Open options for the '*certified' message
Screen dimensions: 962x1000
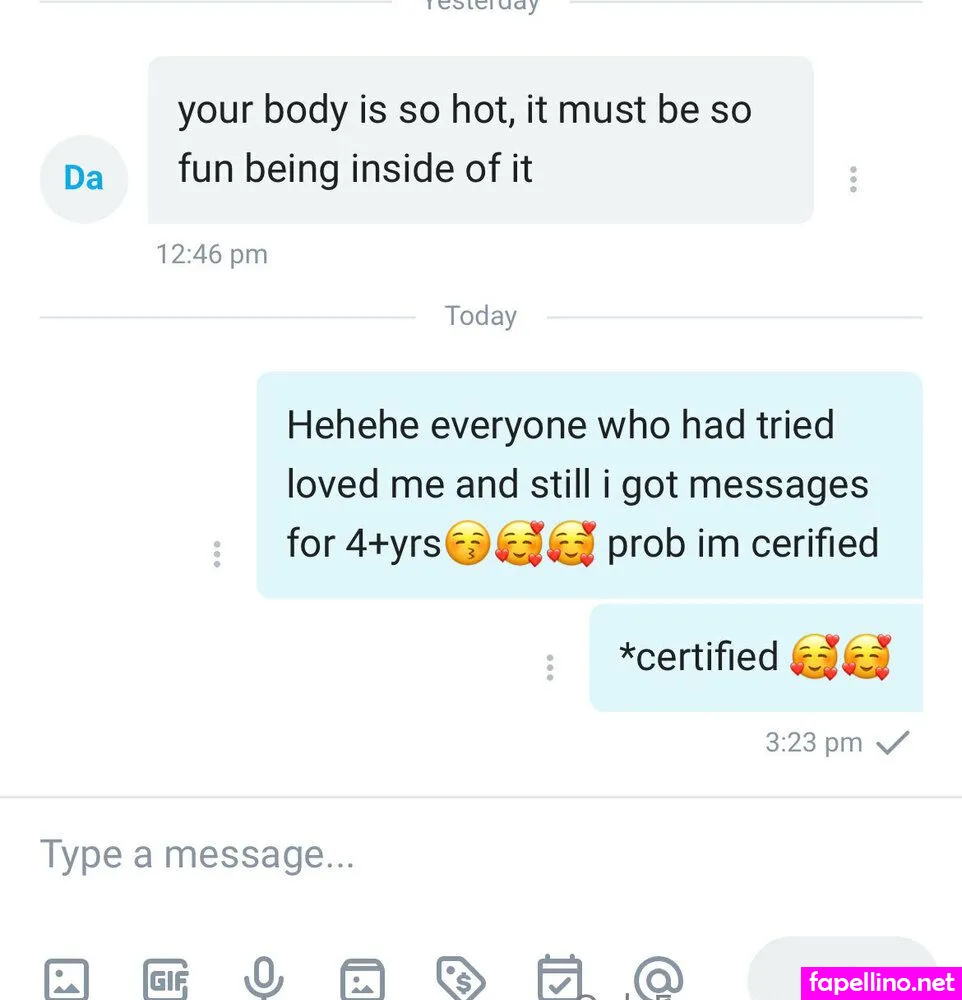(549, 668)
